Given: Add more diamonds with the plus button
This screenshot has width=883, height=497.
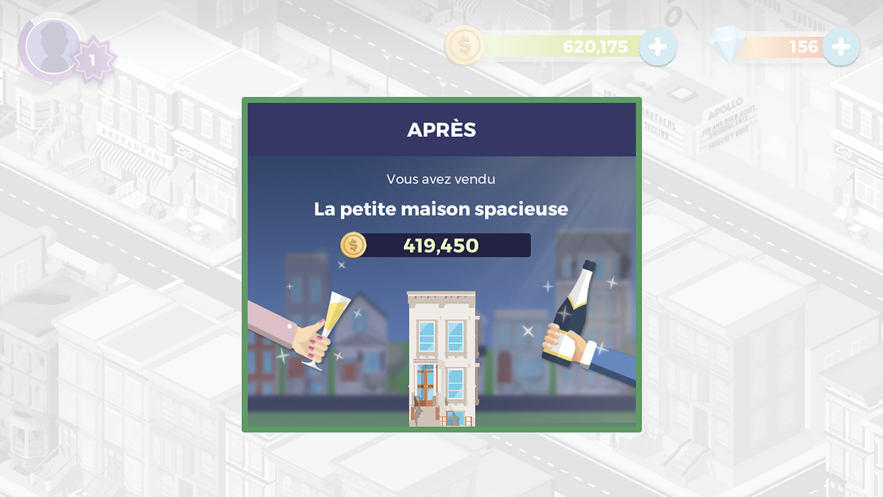Looking at the screenshot, I should tap(841, 46).
